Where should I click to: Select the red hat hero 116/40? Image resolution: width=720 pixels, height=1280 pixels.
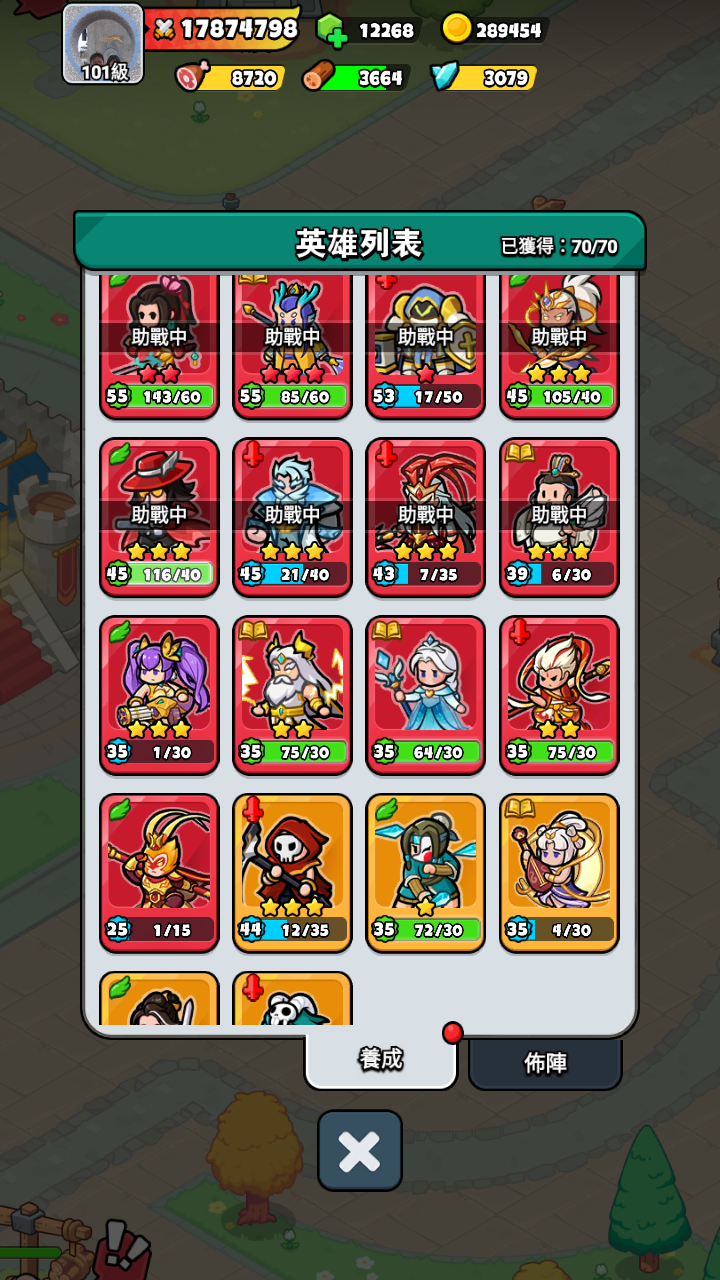click(x=159, y=516)
